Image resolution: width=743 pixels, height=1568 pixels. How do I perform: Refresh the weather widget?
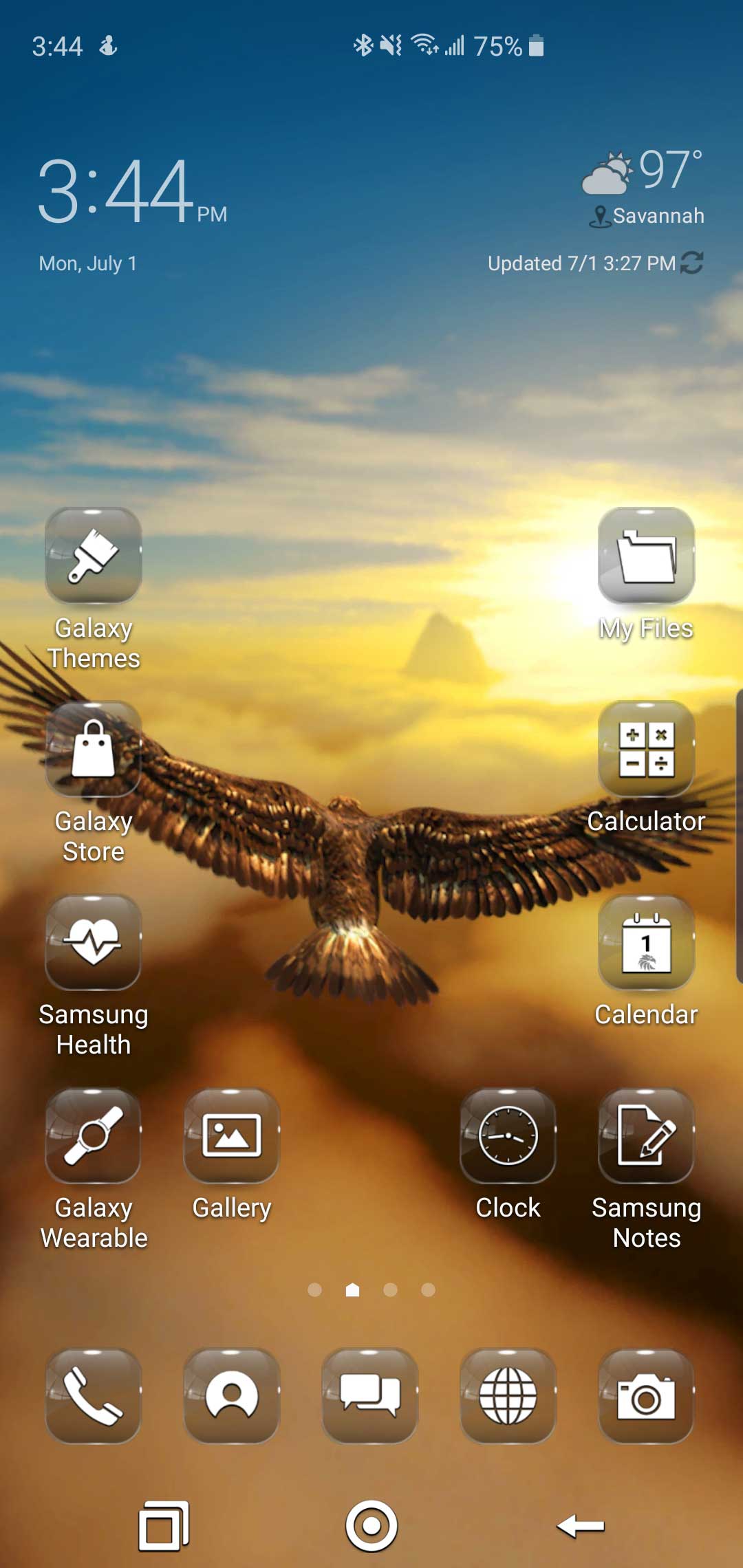pyautogui.click(x=691, y=263)
